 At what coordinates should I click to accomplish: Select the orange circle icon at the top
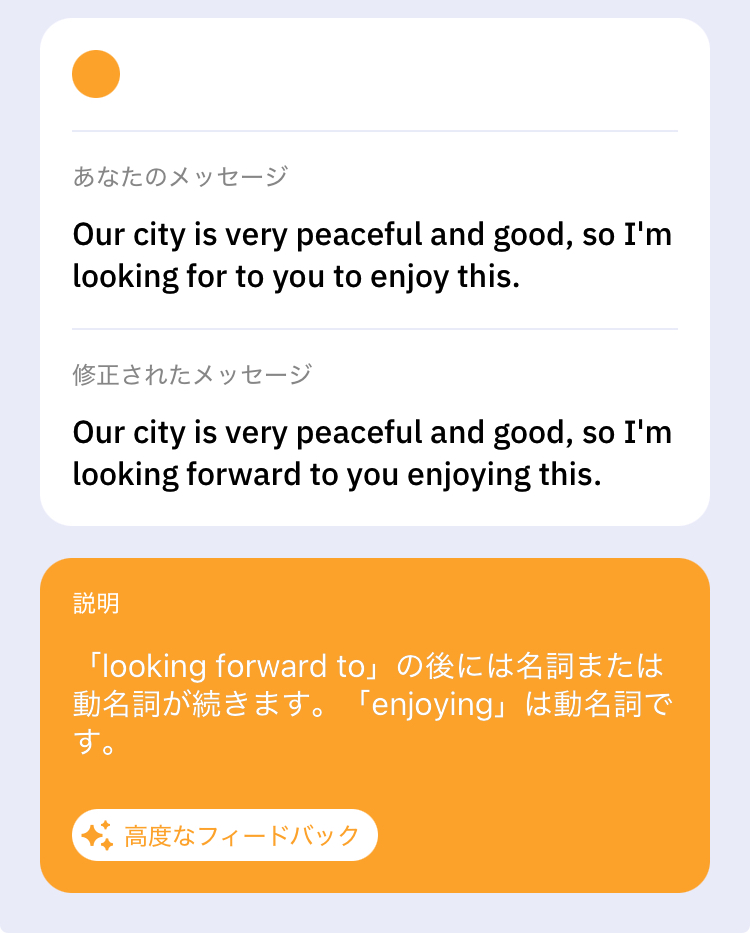(x=96, y=74)
